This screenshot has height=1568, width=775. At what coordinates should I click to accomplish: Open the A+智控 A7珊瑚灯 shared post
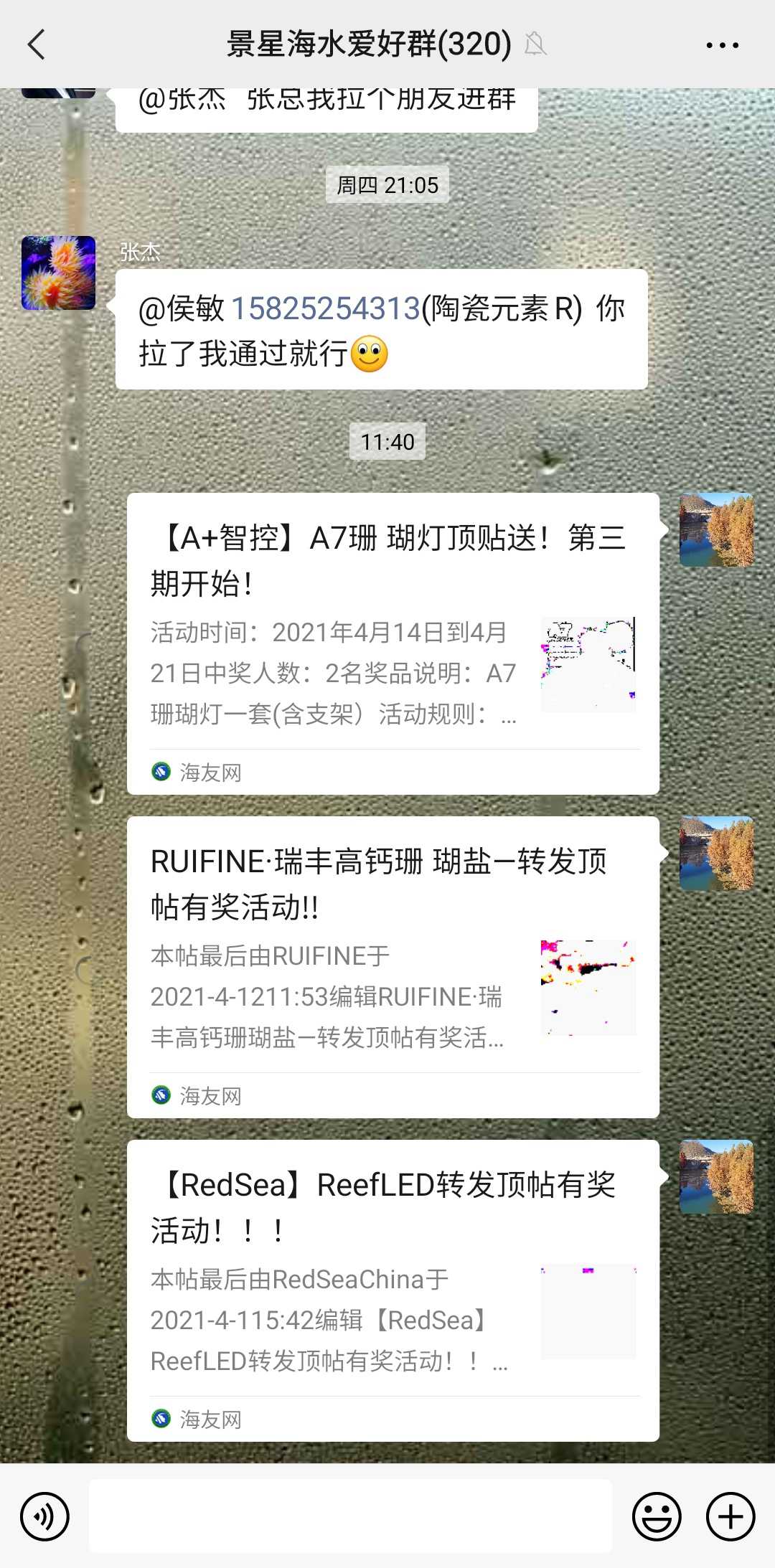click(x=393, y=643)
